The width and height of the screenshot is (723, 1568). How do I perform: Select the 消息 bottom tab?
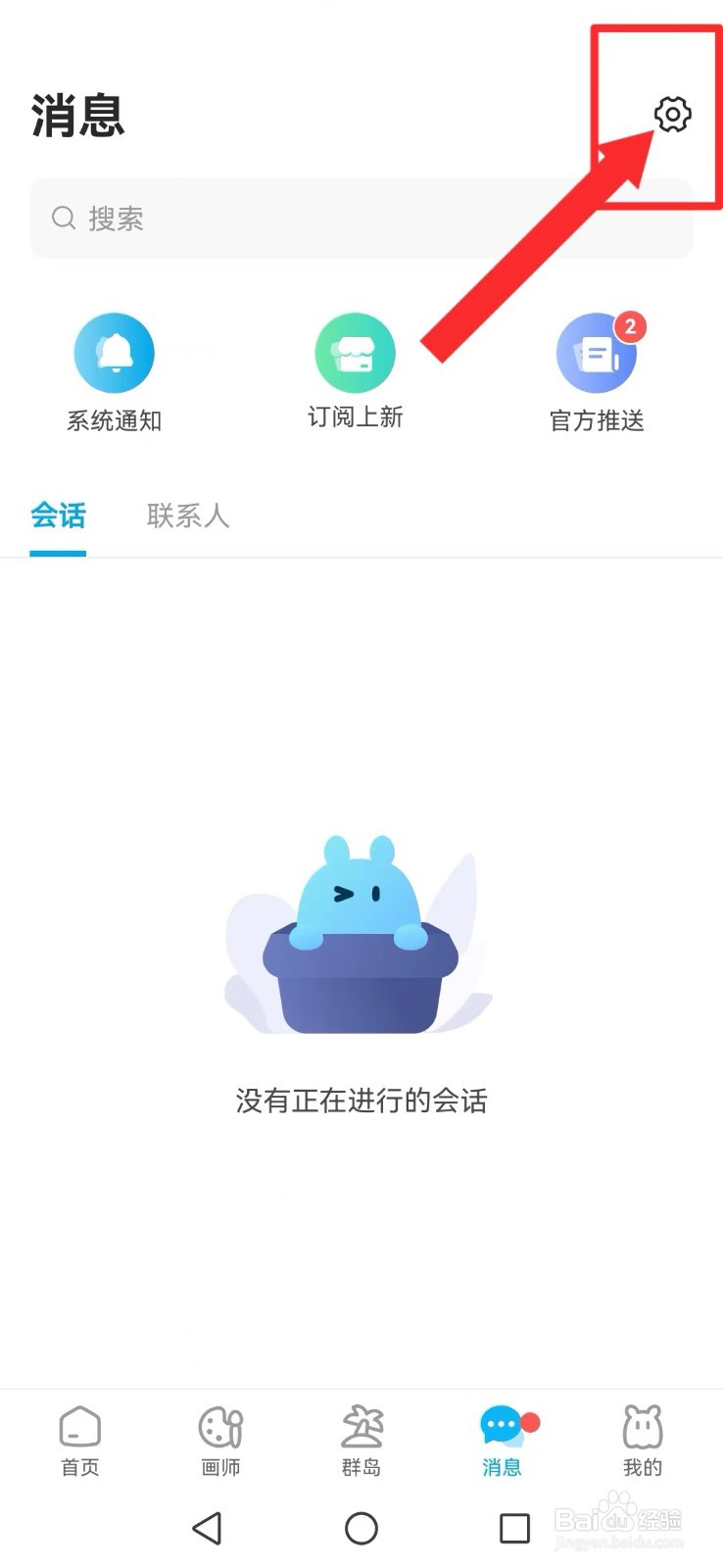click(502, 1440)
